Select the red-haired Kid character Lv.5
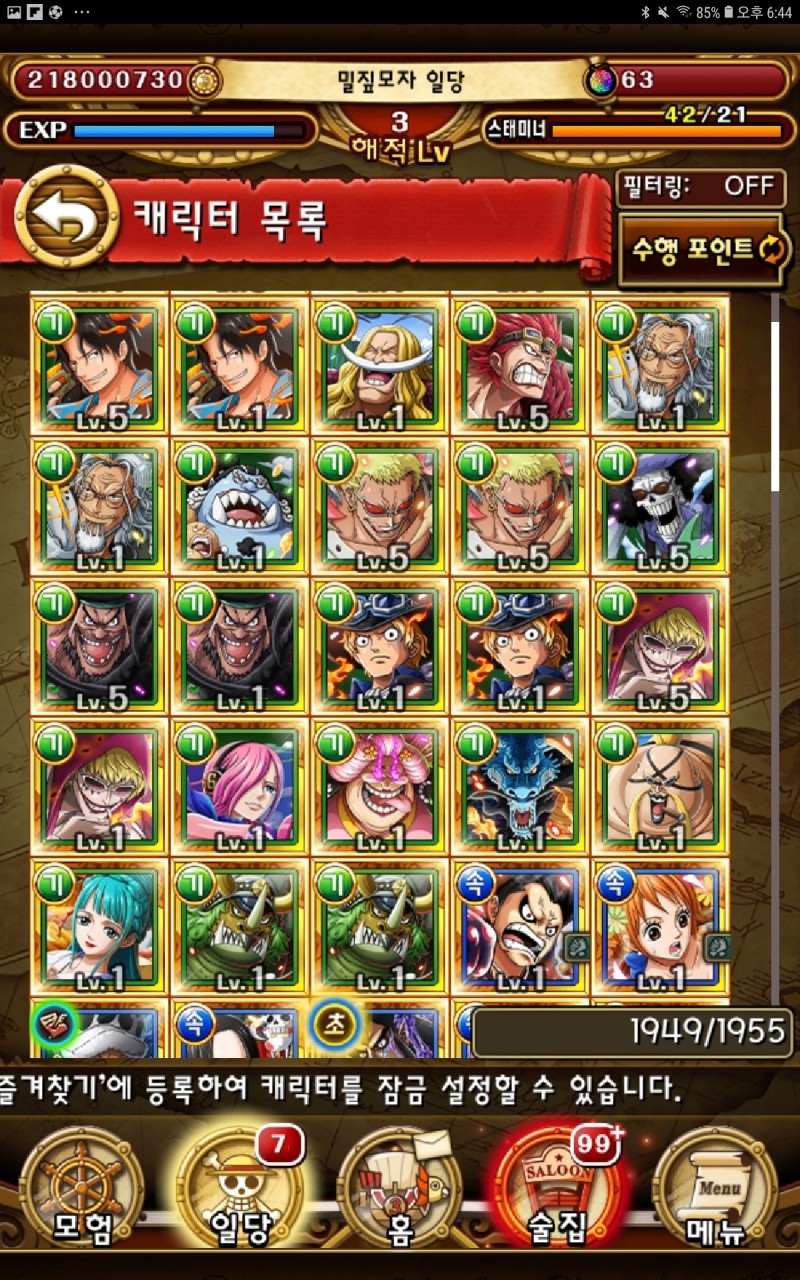Screen dimensions: 800x1280 pyautogui.click(x=519, y=362)
